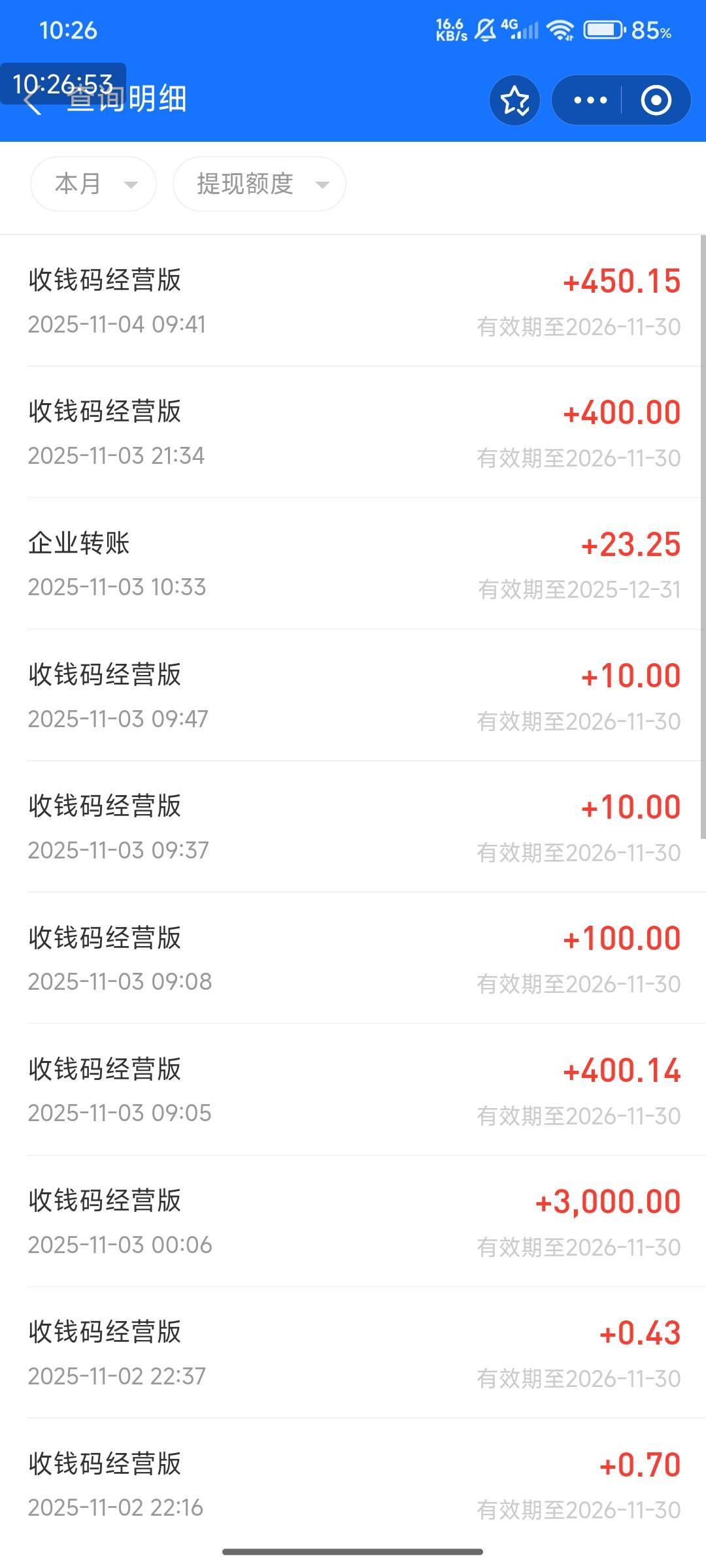Open the +23.25 企业转账 record
706x1568 pixels.
[353, 564]
